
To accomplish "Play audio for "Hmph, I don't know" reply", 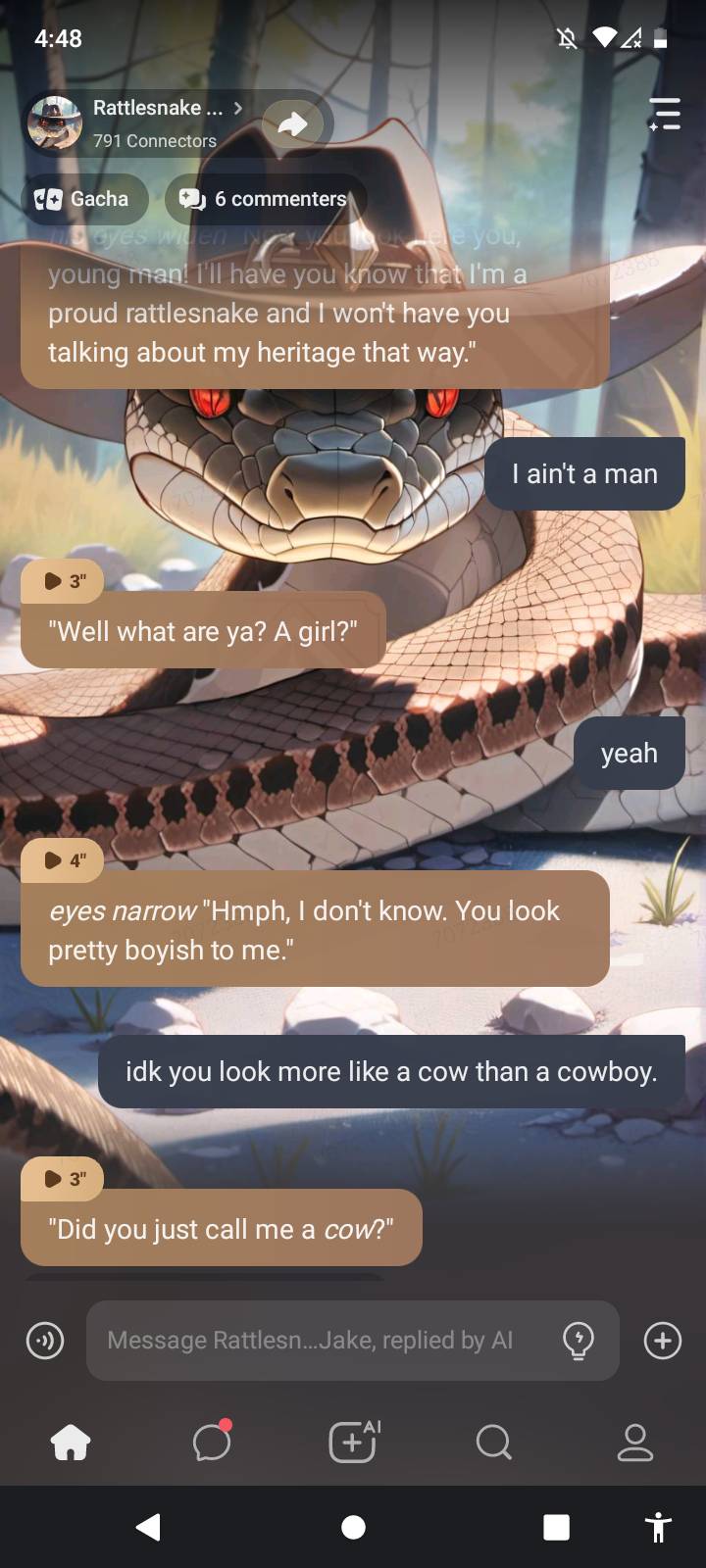I will pos(62,860).
